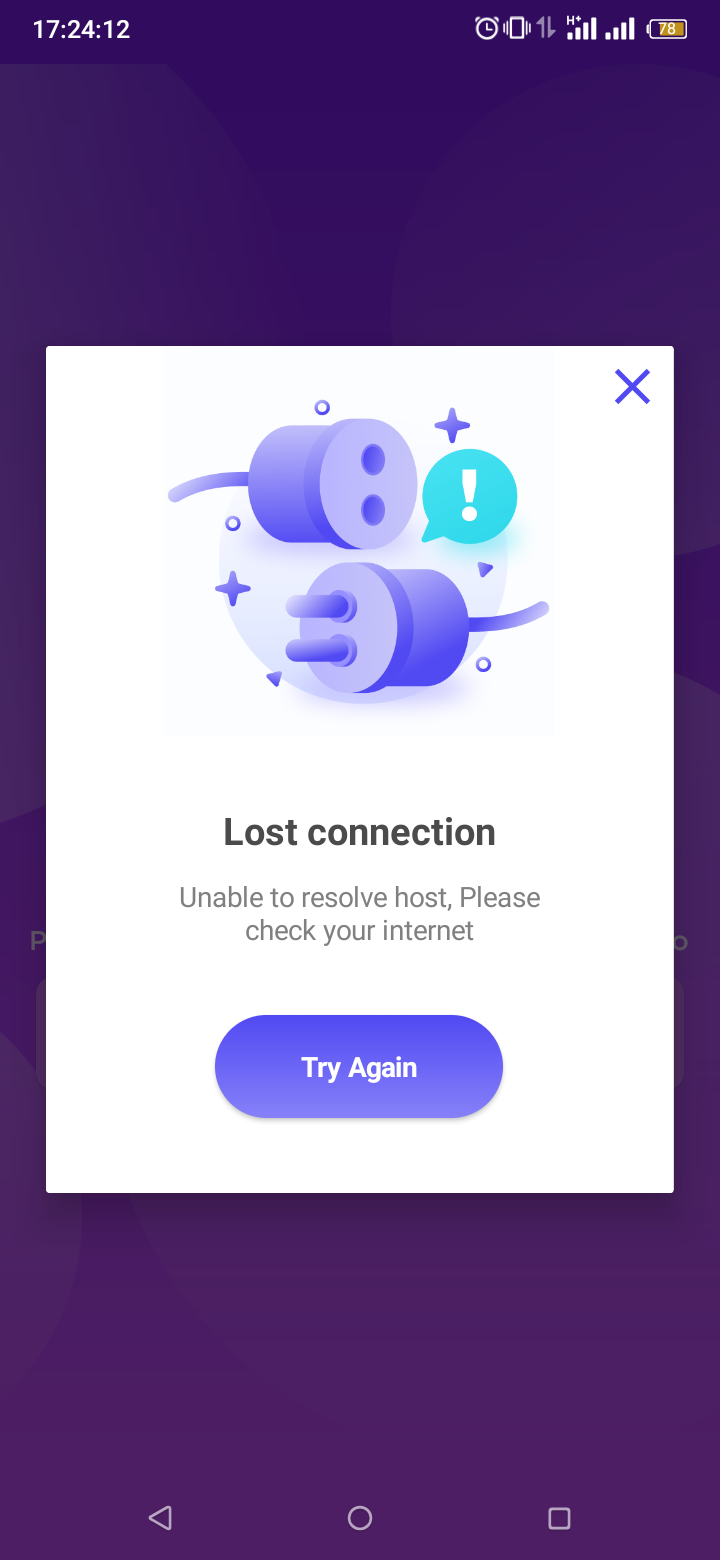Tap the secondary SIM signal bars
Viewport: 720px width, 1560px height.
click(618, 29)
